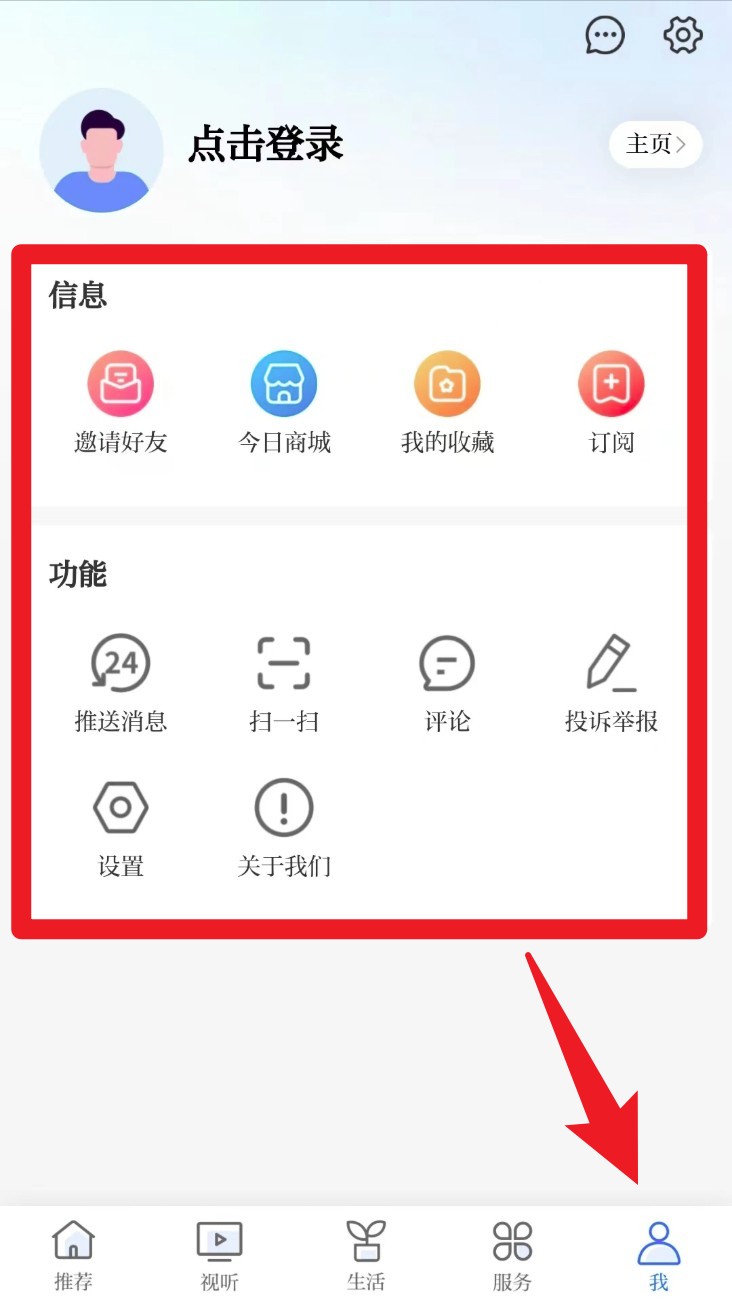Viewport: 732px width, 1304px height.
Task: Open 推送消息 push messages
Action: pyautogui.click(x=120, y=682)
